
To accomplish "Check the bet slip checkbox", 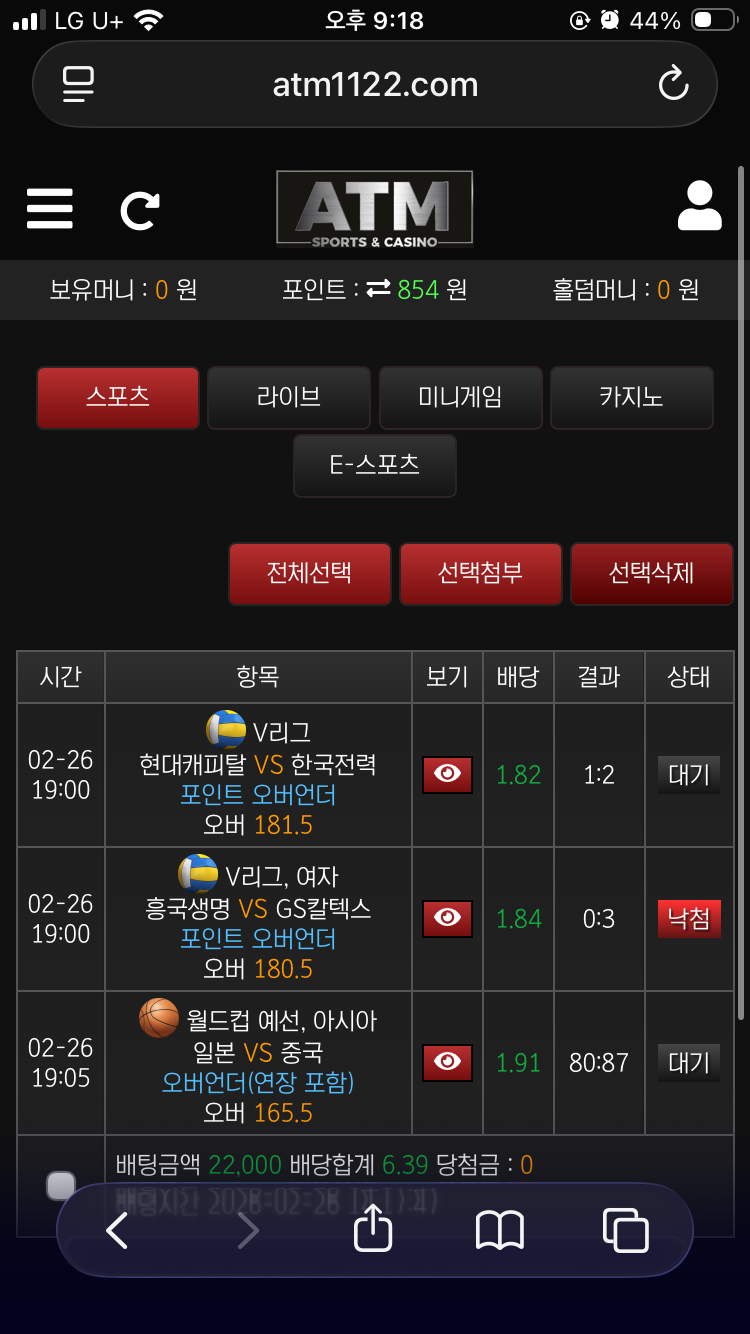I will [61, 1186].
